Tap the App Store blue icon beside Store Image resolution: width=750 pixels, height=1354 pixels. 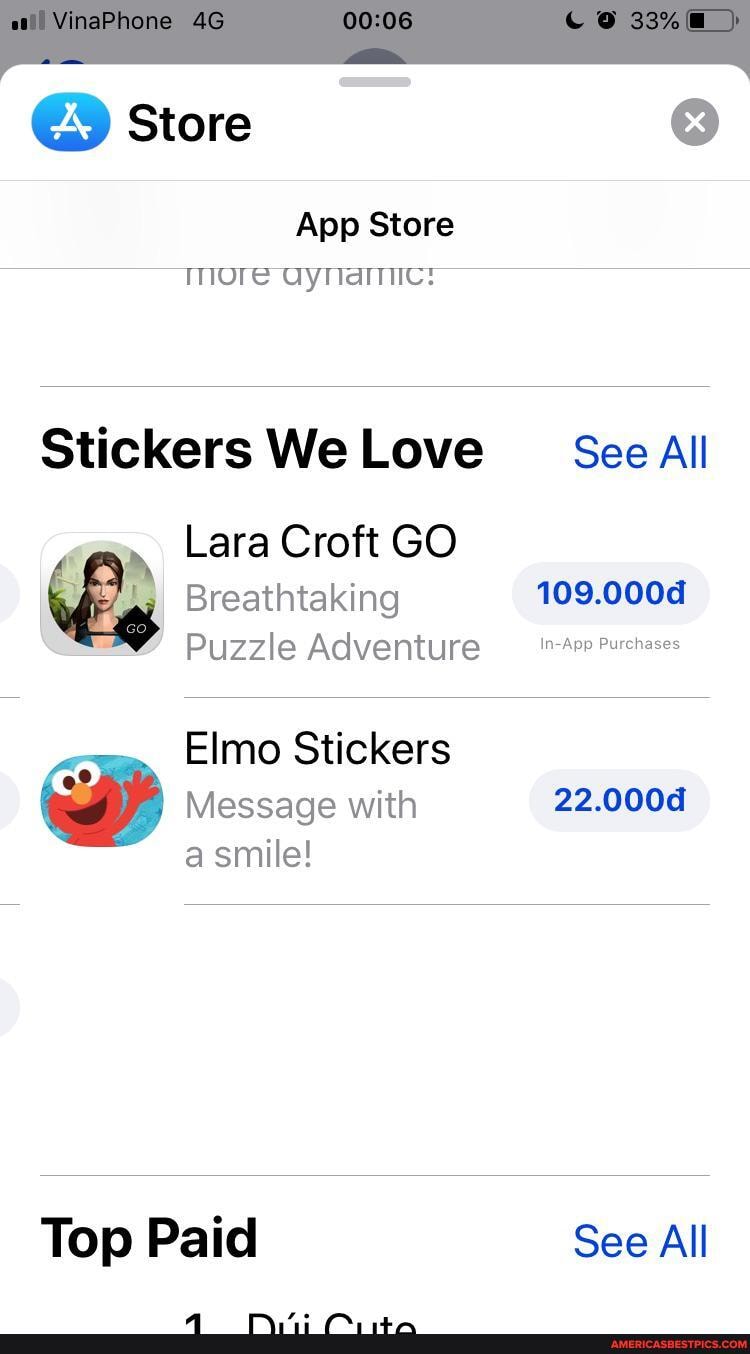[x=70, y=122]
